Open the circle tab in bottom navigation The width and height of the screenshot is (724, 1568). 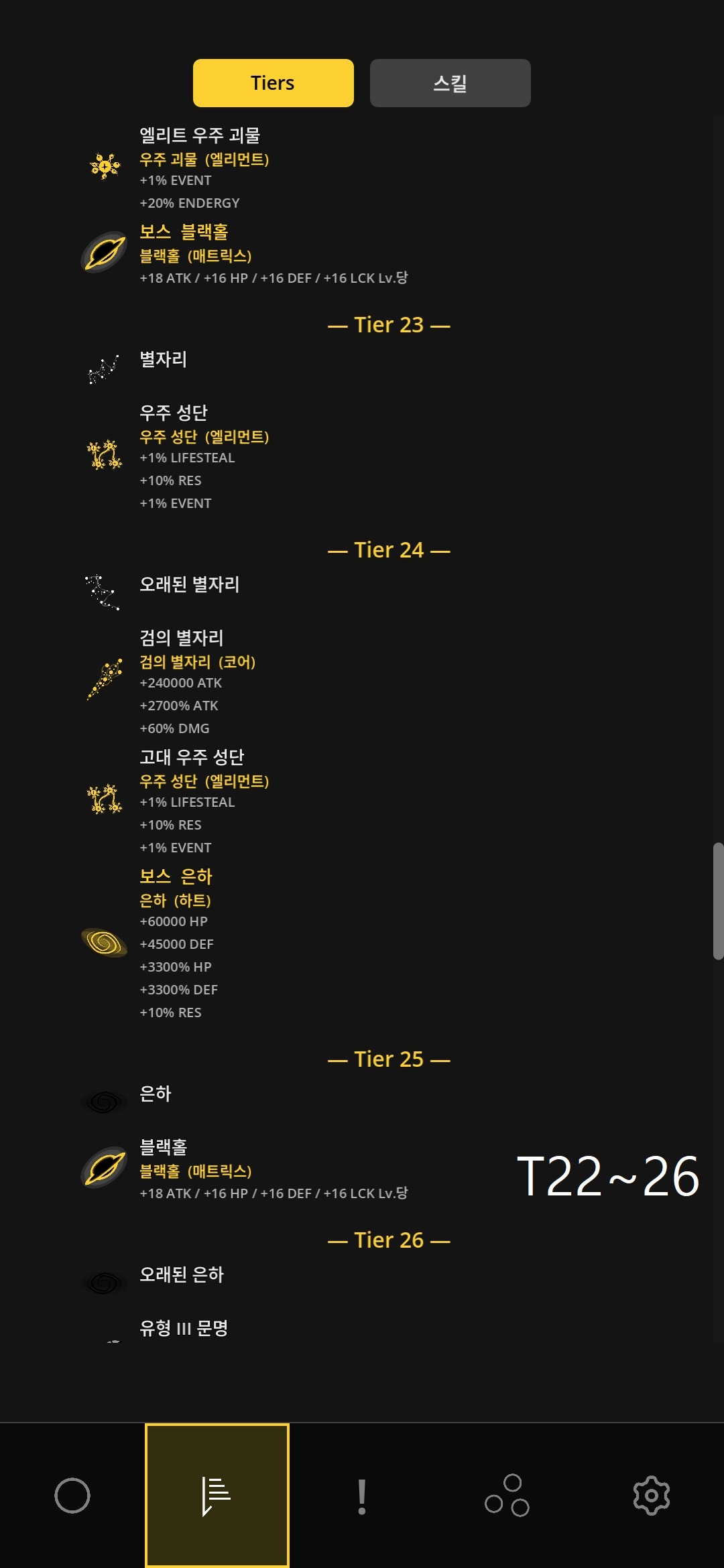[x=72, y=1496]
